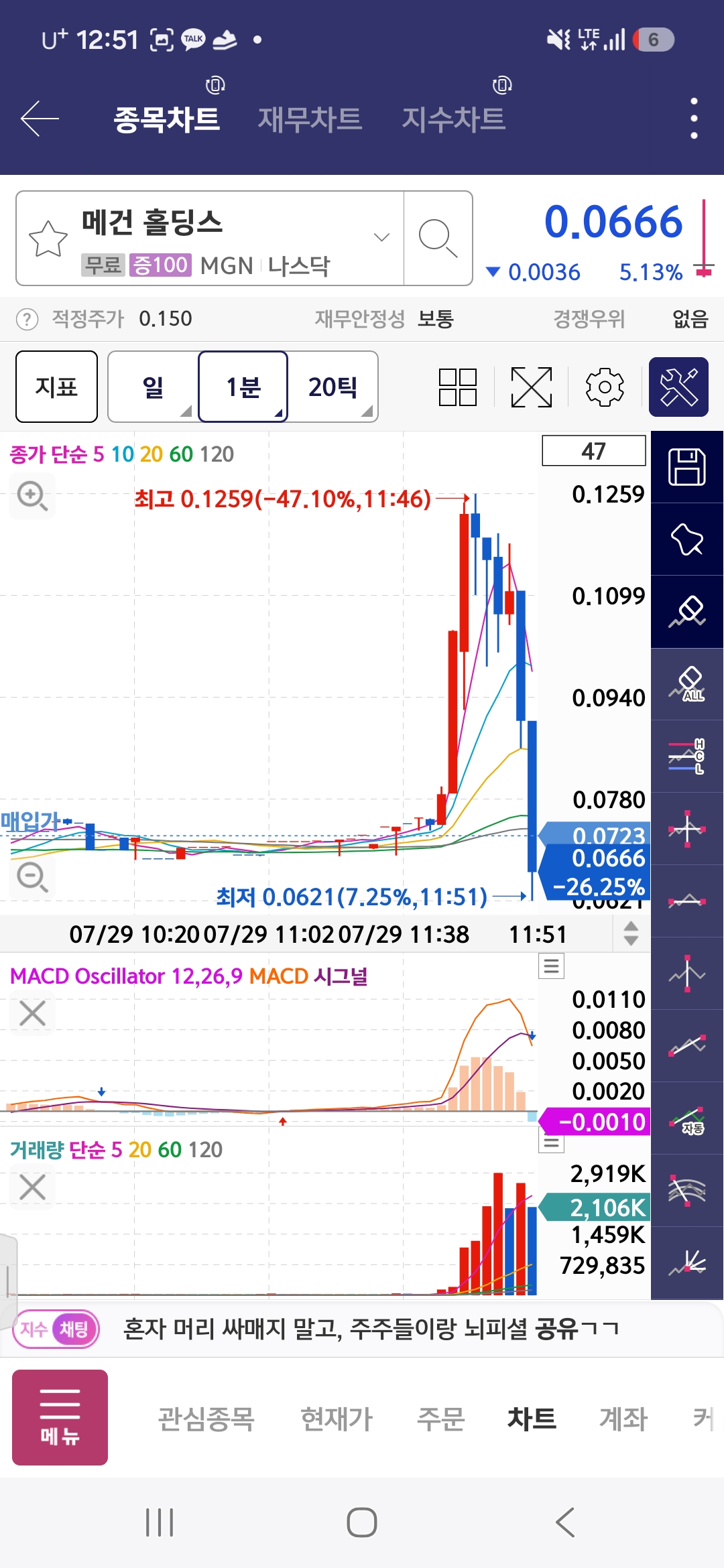Image resolution: width=724 pixels, height=1568 pixels.
Task: Toggle the drawing tools panel
Action: 678,387
